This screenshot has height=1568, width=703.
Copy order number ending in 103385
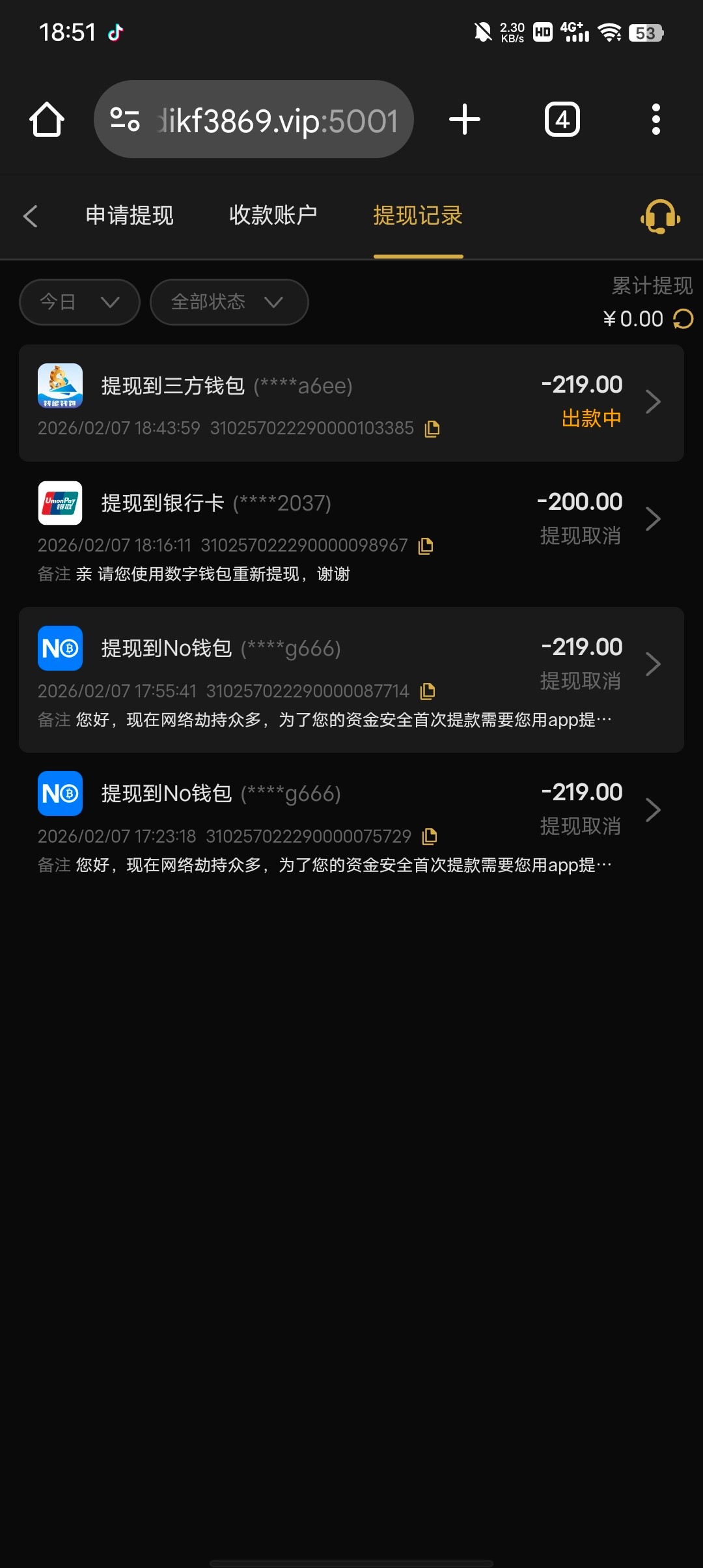(432, 428)
